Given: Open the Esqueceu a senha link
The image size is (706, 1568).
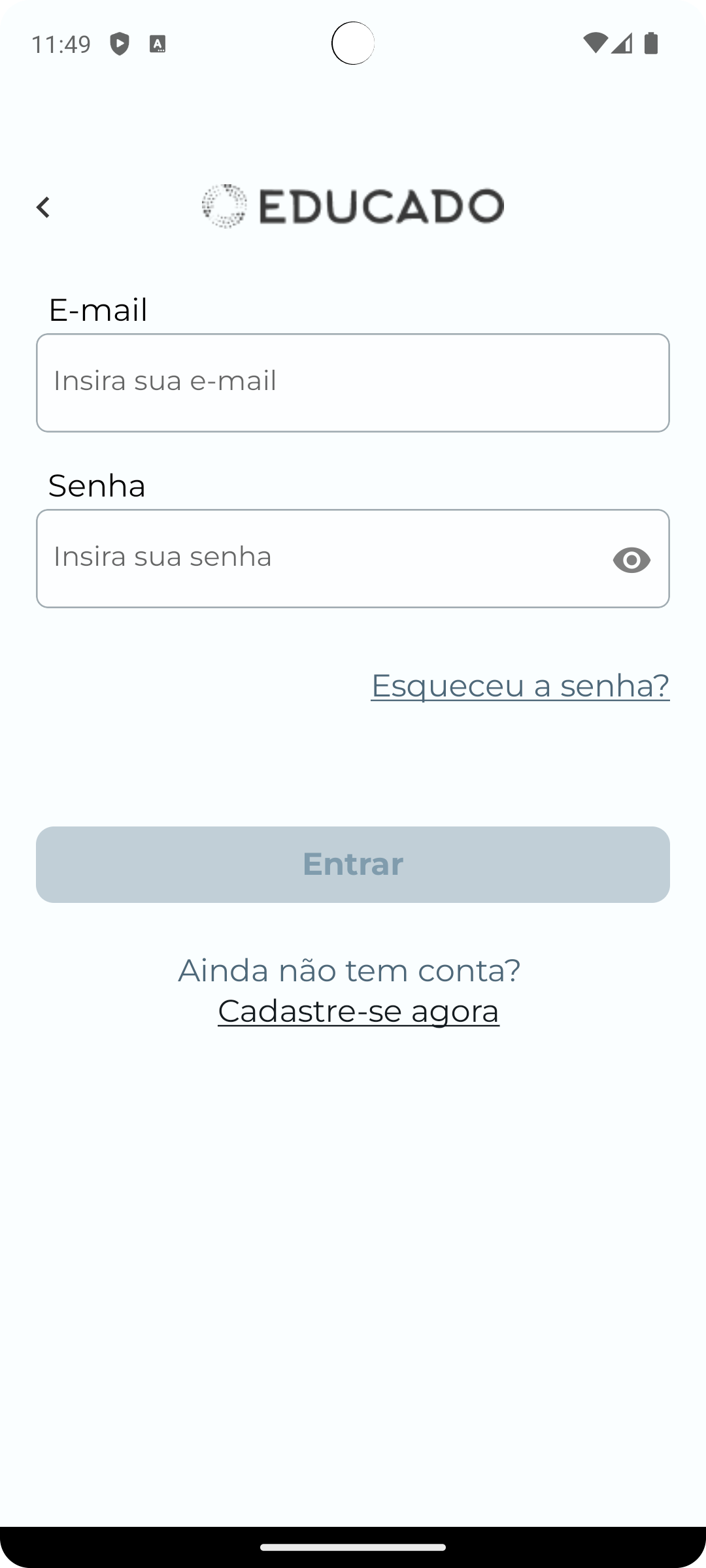Looking at the screenshot, I should (x=521, y=685).
